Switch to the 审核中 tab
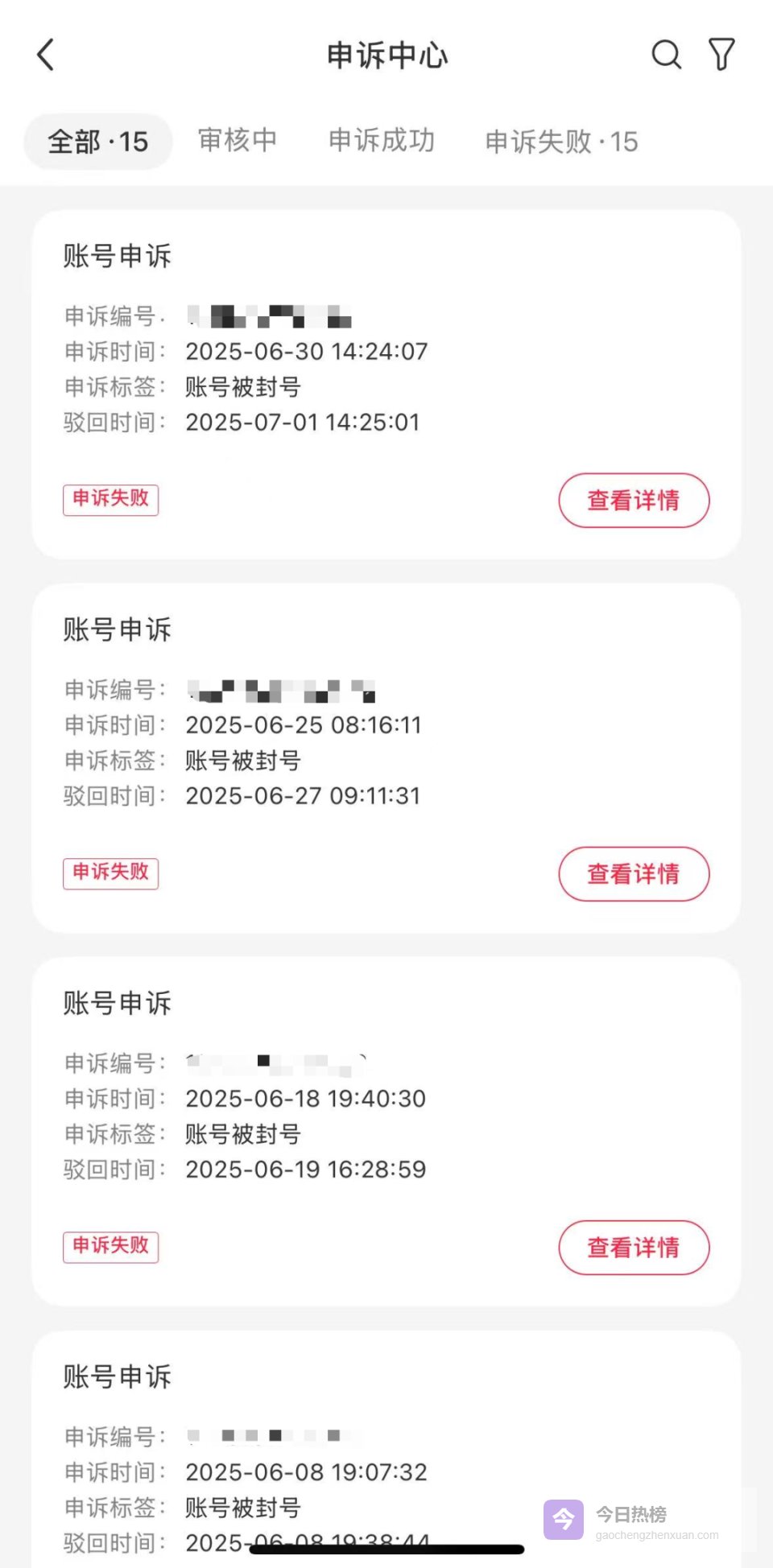 click(237, 141)
